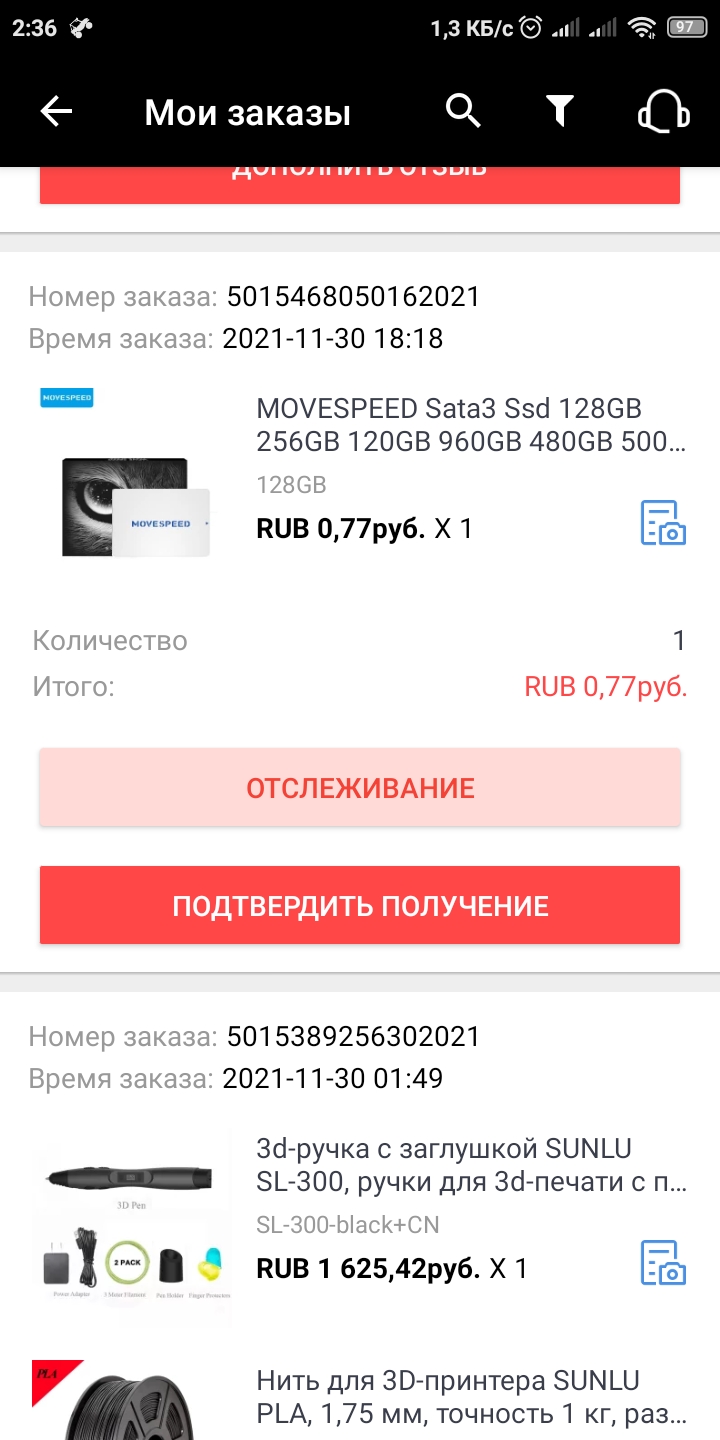
Task: Open the SUNLU SL-300 3D pen item
Action: [x=470, y=1165]
